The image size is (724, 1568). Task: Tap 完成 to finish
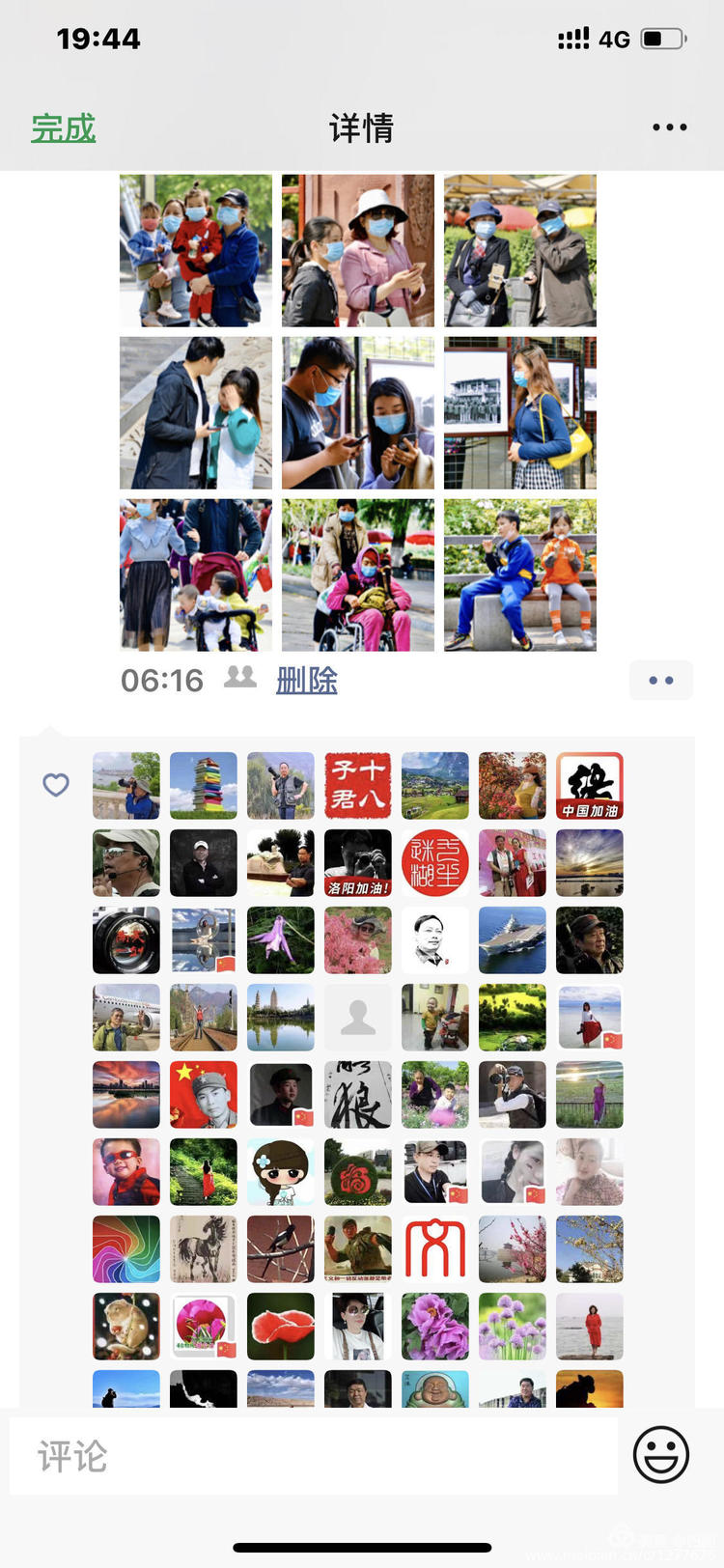[64, 127]
